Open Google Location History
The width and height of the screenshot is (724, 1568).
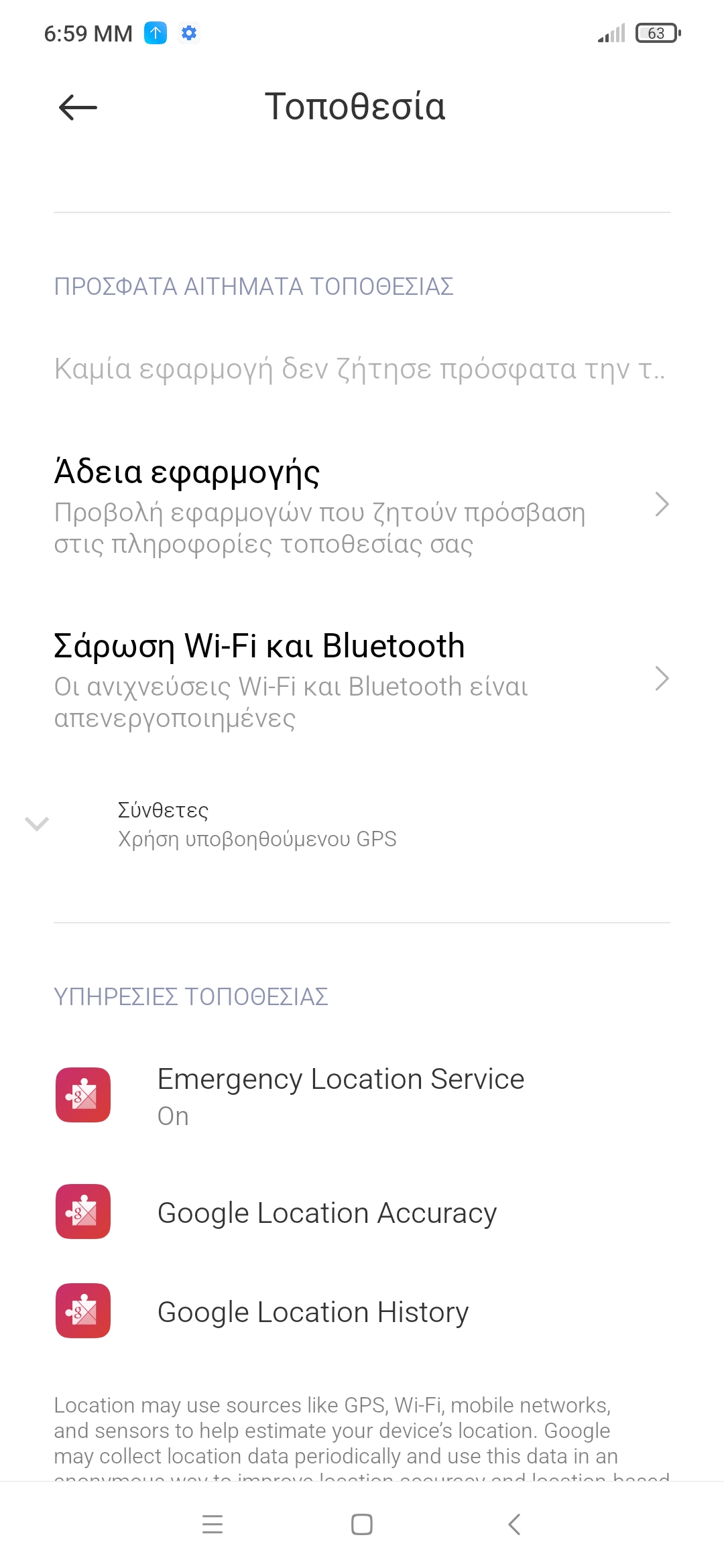[362, 1311]
